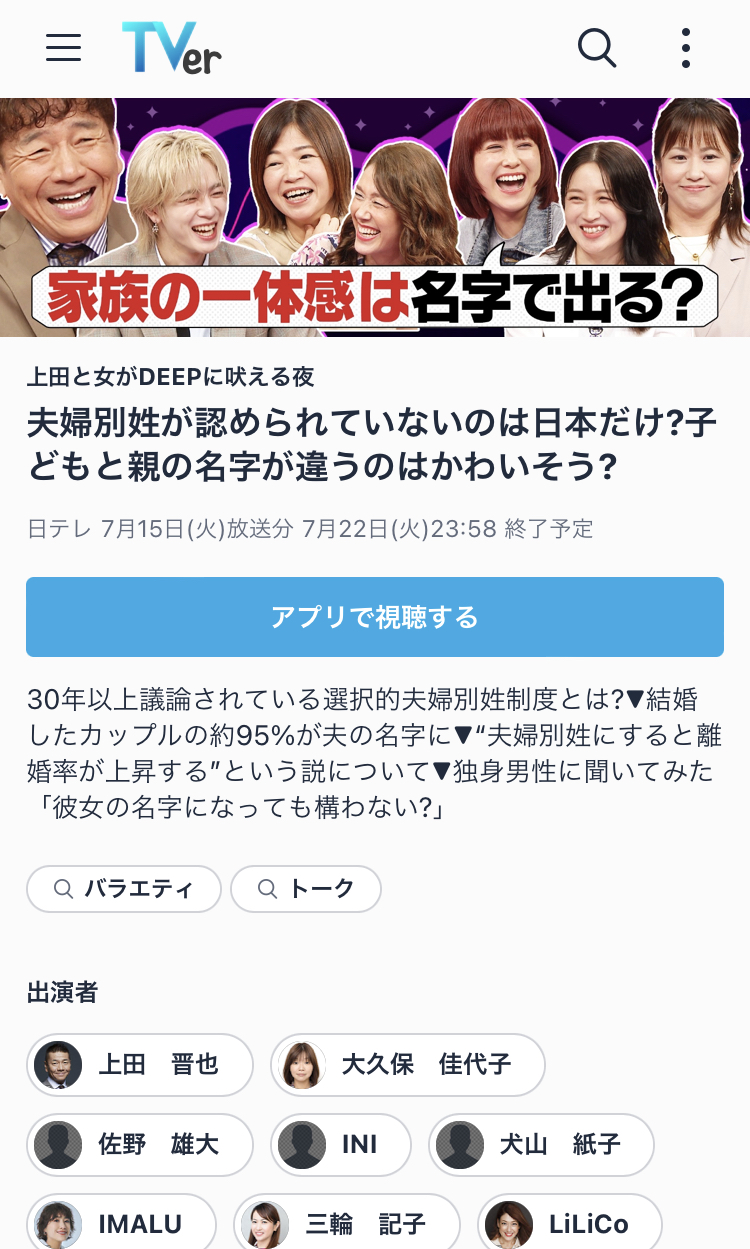Viewport: 750px width, 1249px height.
Task: Open the episode thumbnail image
Action: pyautogui.click(x=375, y=217)
